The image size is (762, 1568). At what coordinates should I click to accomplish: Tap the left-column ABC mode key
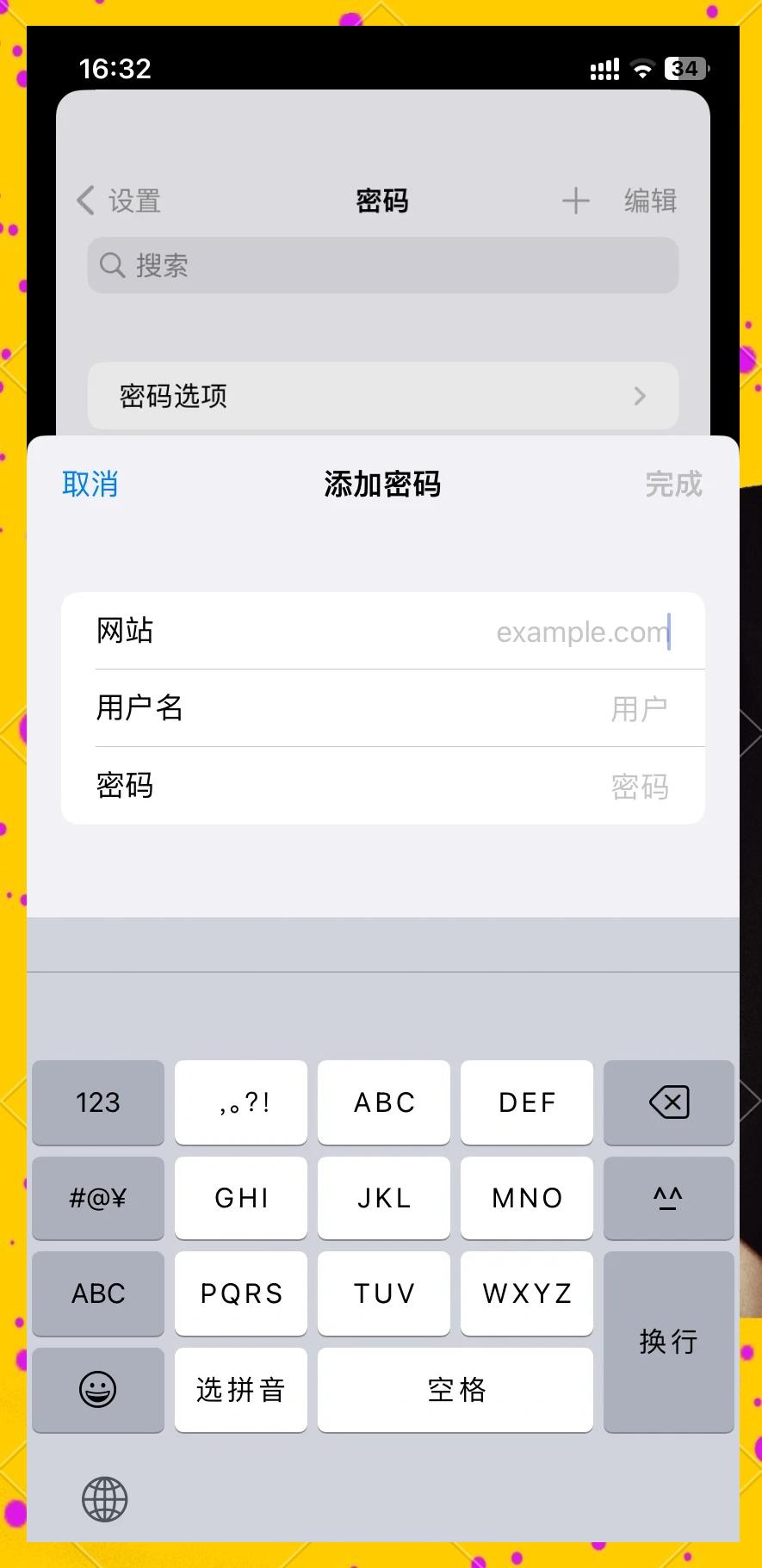click(98, 1293)
